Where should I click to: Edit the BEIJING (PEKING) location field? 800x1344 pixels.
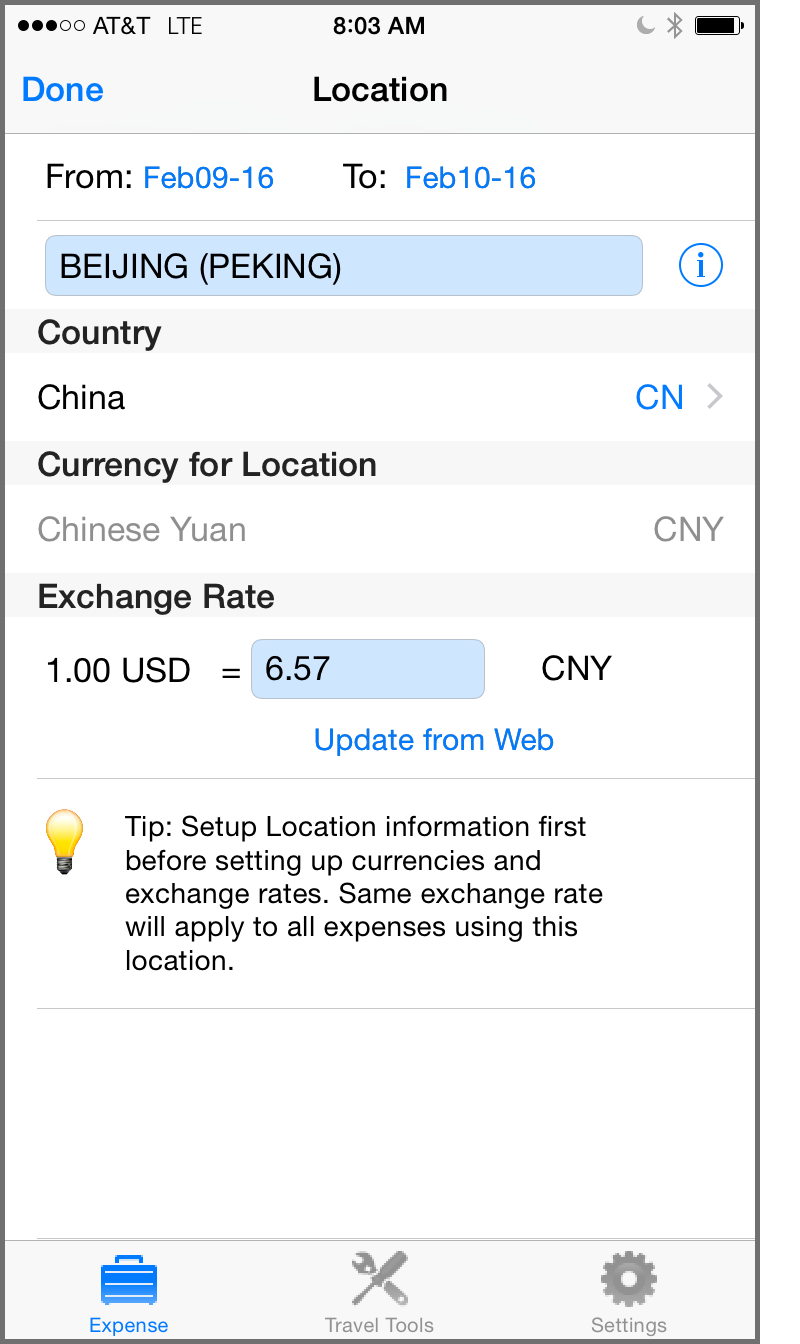[343, 266]
